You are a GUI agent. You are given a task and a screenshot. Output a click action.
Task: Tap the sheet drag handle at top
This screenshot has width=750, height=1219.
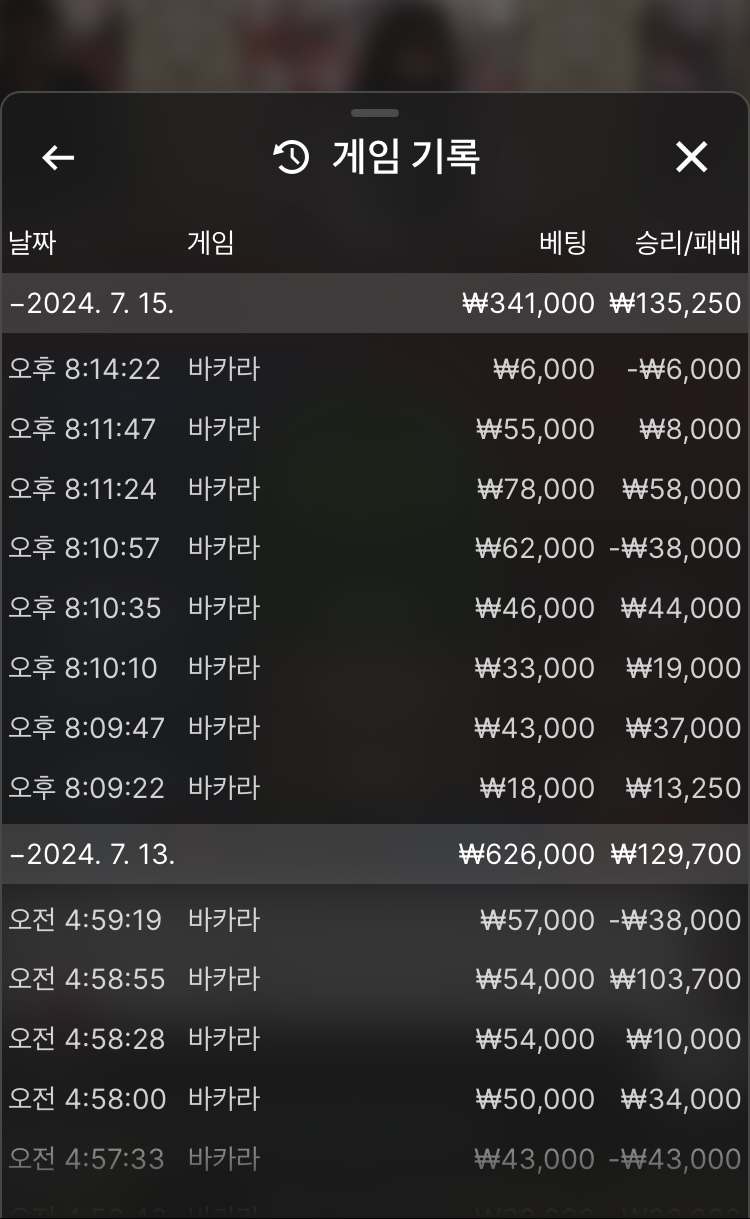[375, 113]
